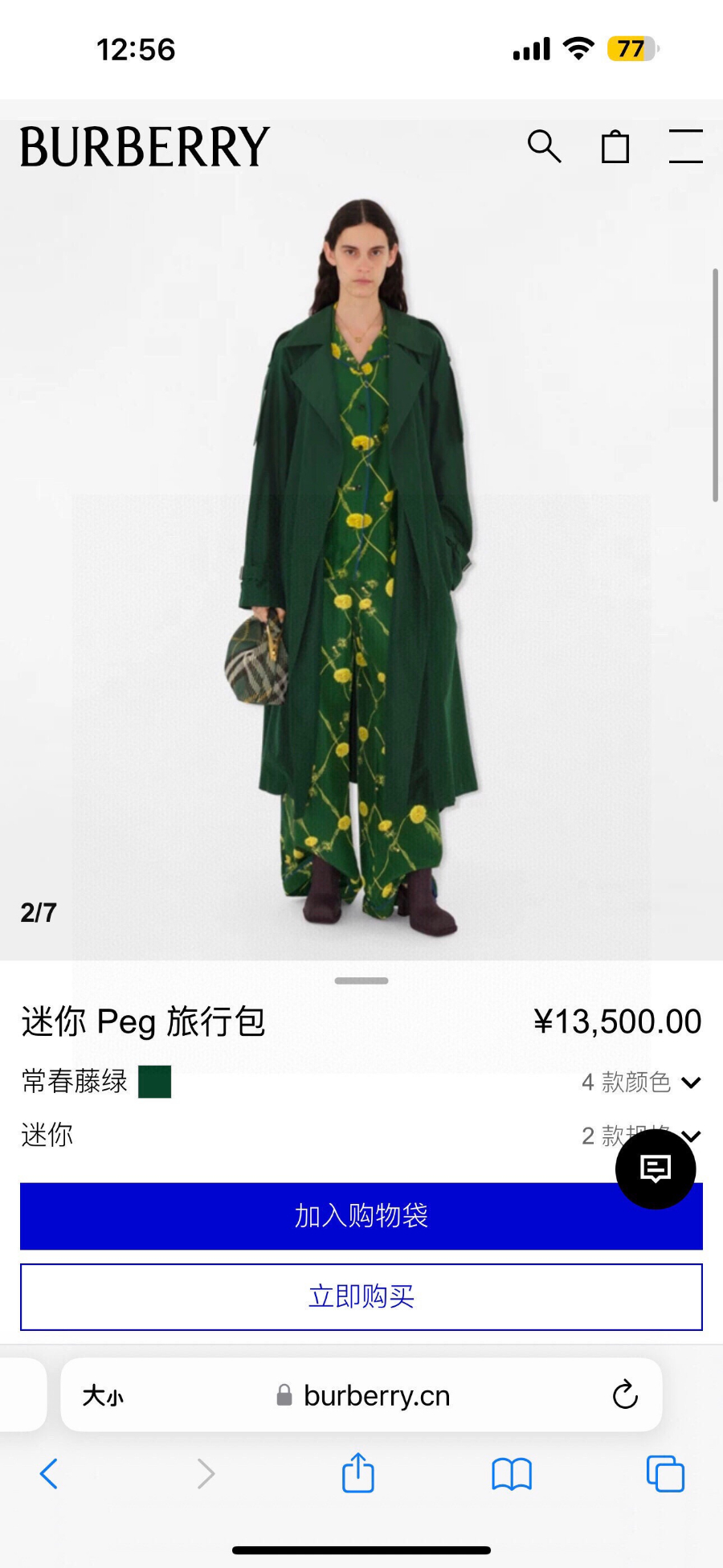This screenshot has width=723, height=1568.
Task: Open the 大小 page settings menu
Action: pos(103,1396)
